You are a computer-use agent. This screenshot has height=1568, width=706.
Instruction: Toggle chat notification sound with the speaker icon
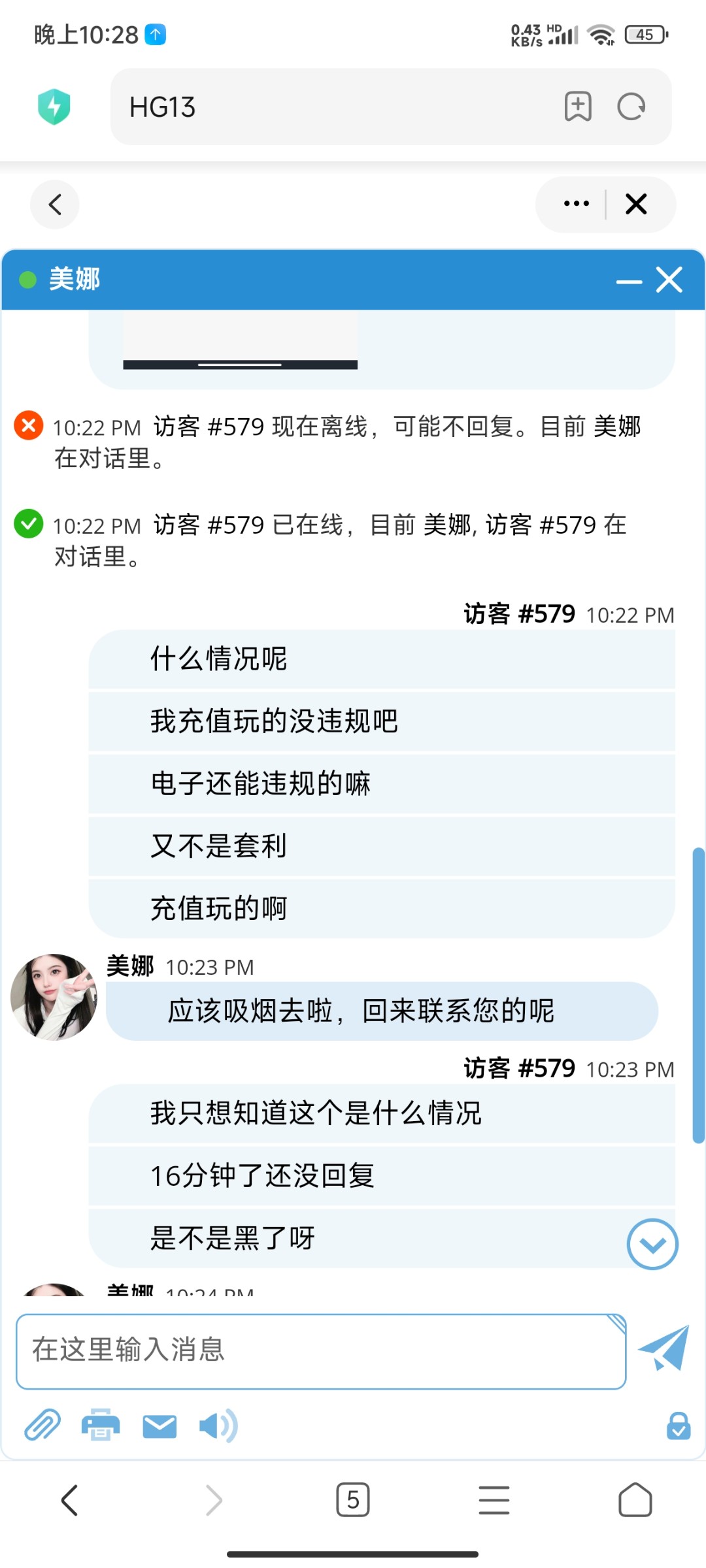[218, 1427]
